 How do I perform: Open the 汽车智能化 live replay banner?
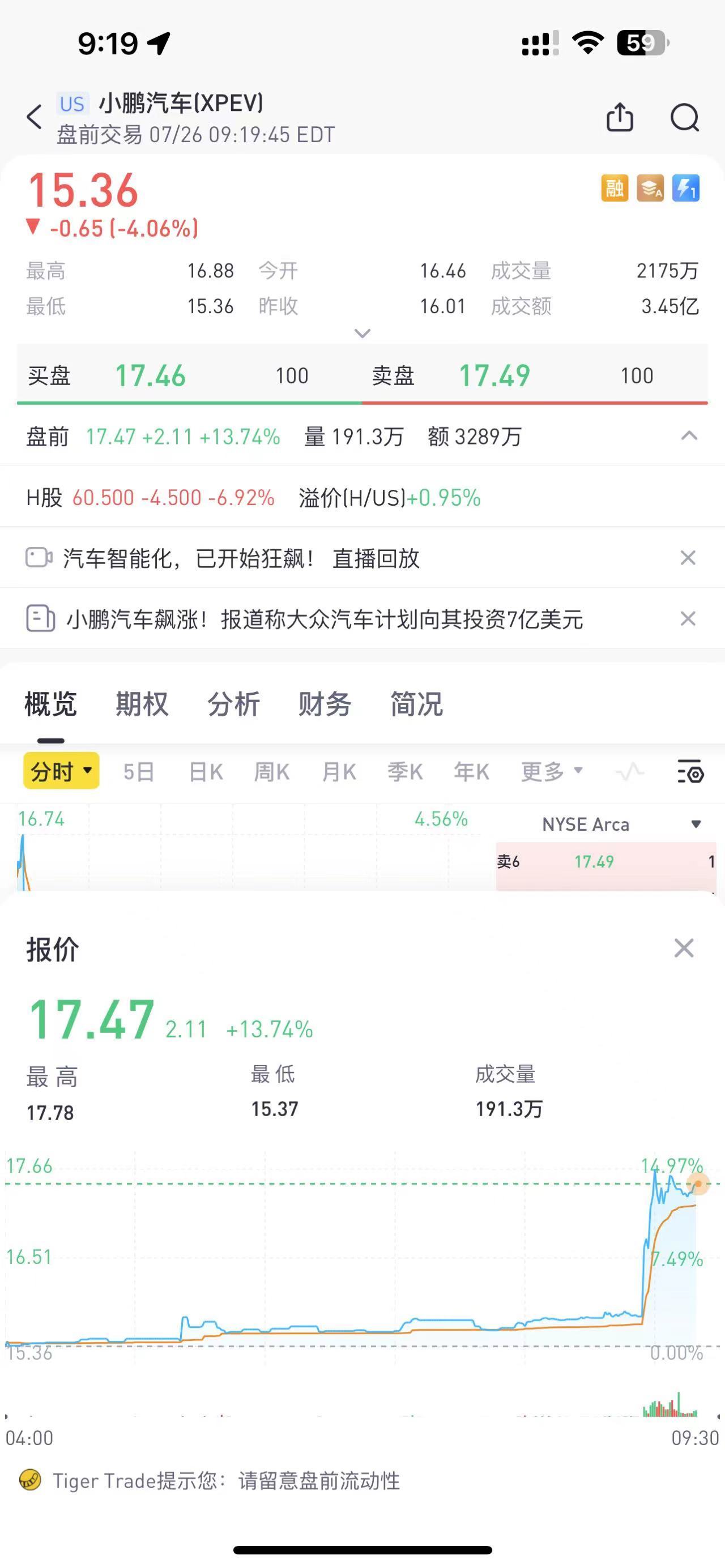[x=223, y=558]
